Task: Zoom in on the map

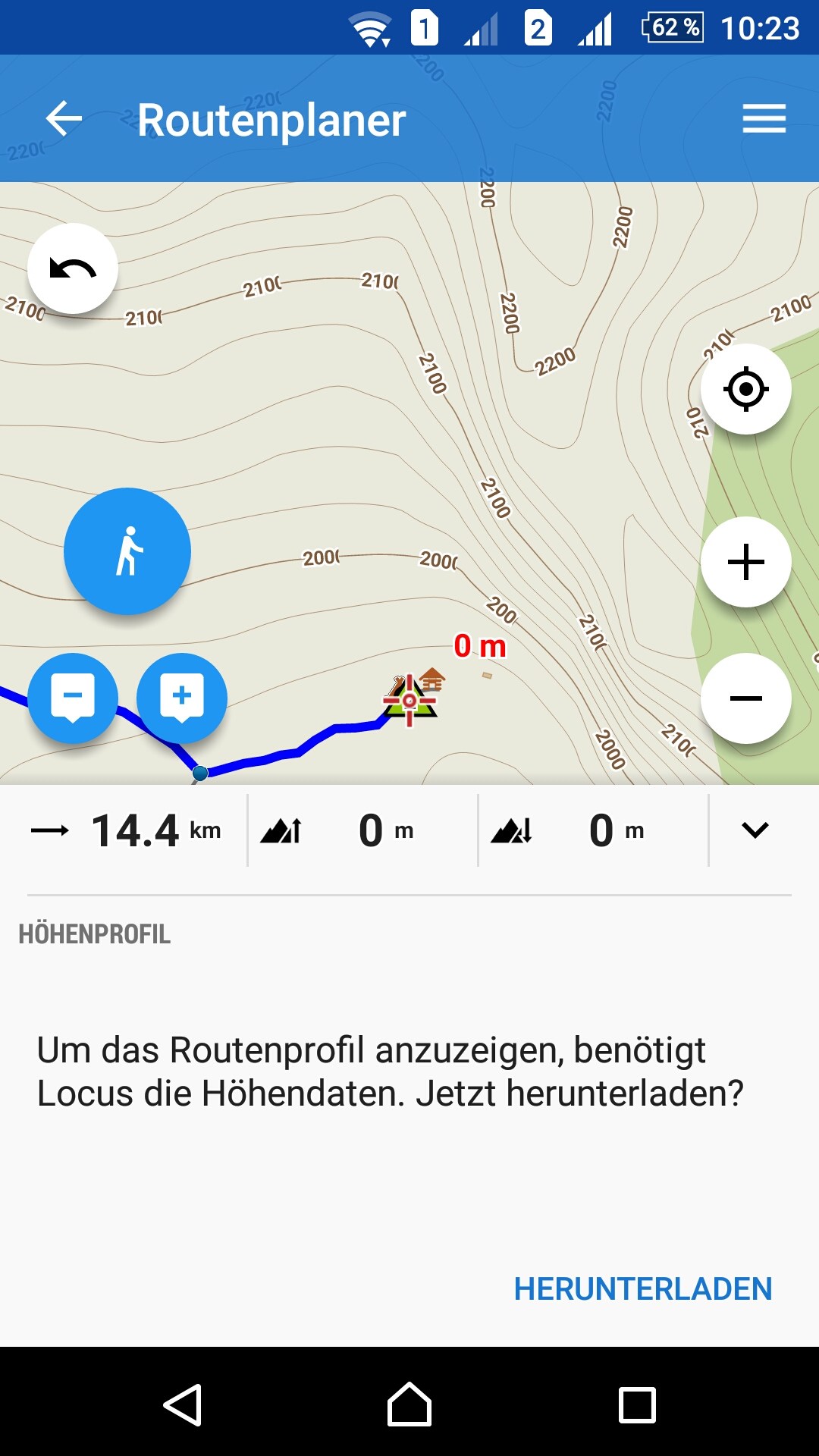Action: click(745, 562)
